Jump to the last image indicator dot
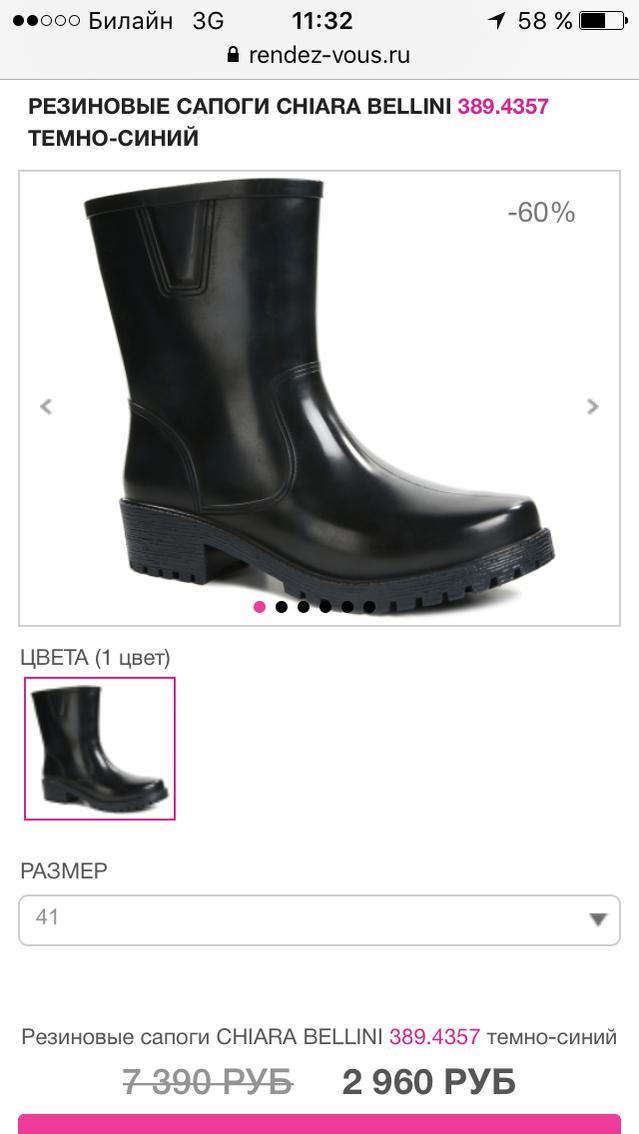 pyautogui.click(x=369, y=606)
